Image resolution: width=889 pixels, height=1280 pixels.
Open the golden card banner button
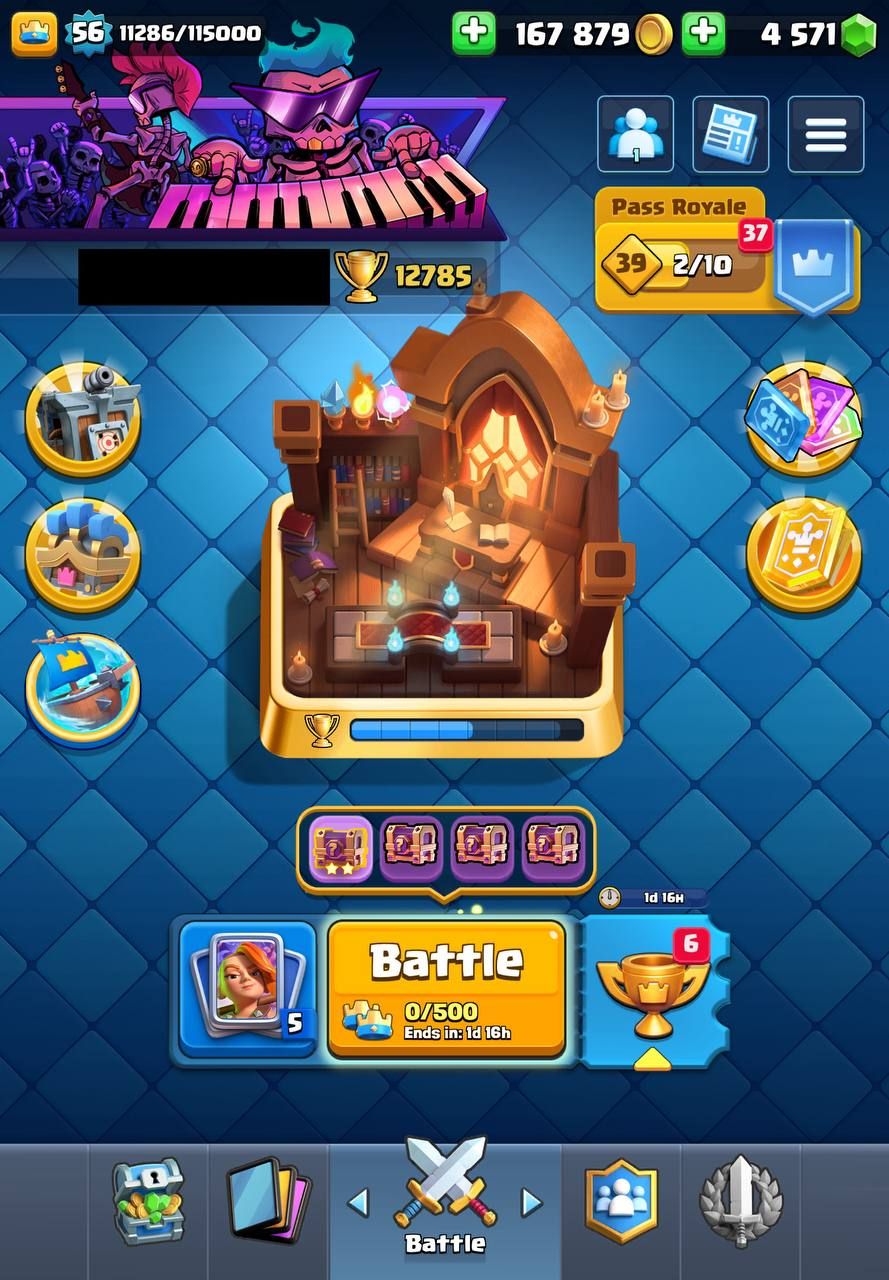click(x=803, y=555)
